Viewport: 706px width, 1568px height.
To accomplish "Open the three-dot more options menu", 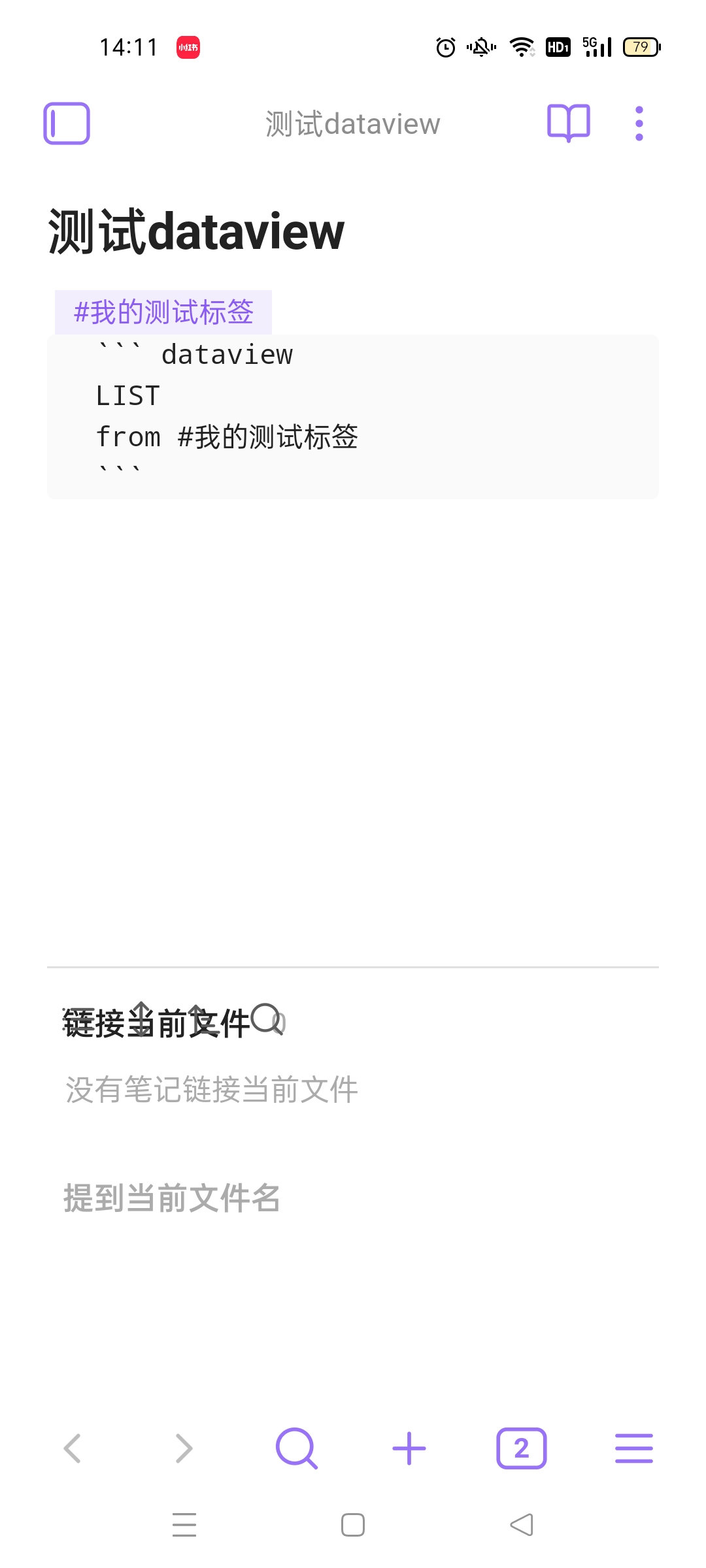I will click(x=639, y=123).
